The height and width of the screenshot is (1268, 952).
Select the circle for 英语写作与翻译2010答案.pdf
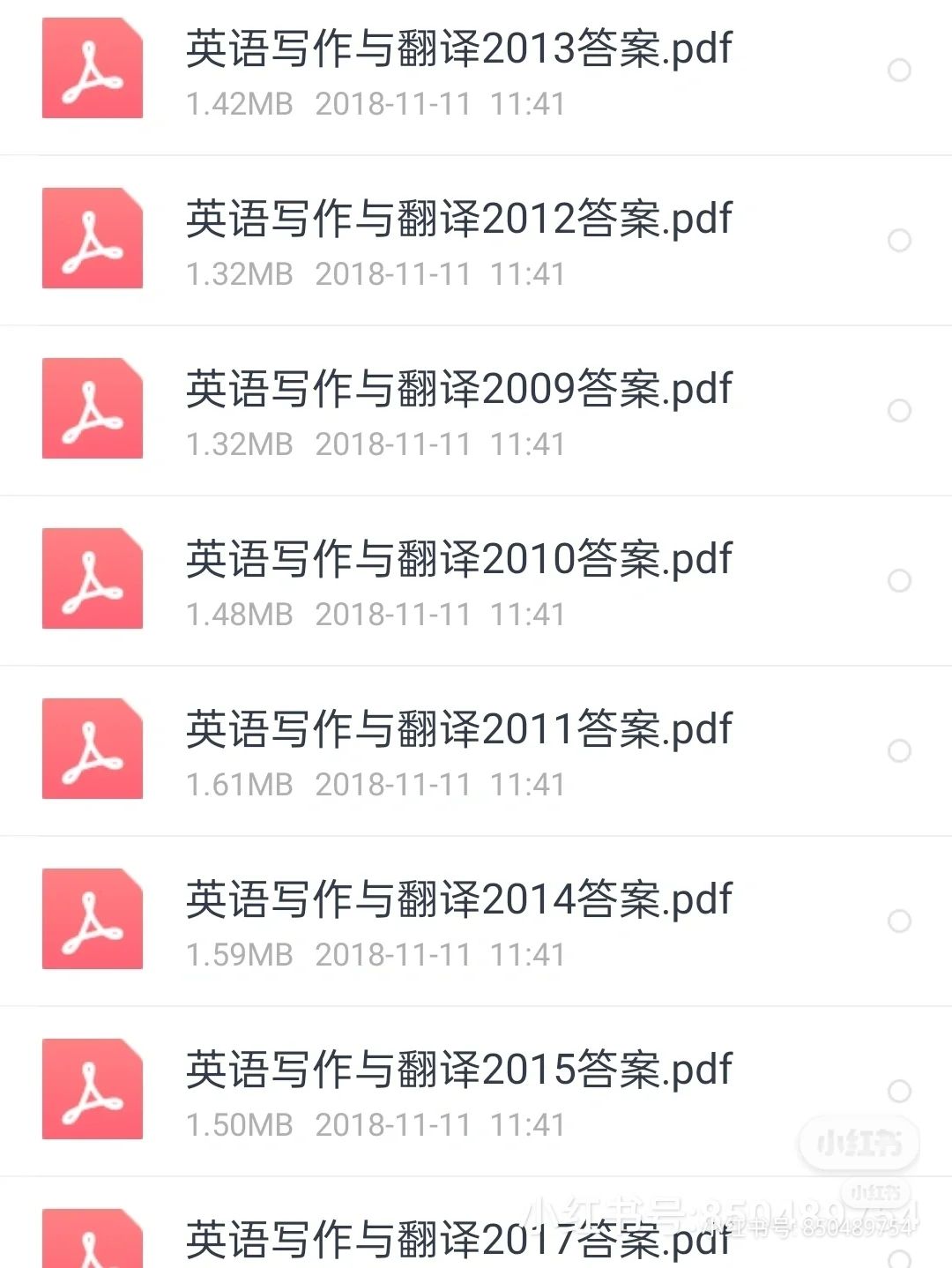click(899, 581)
